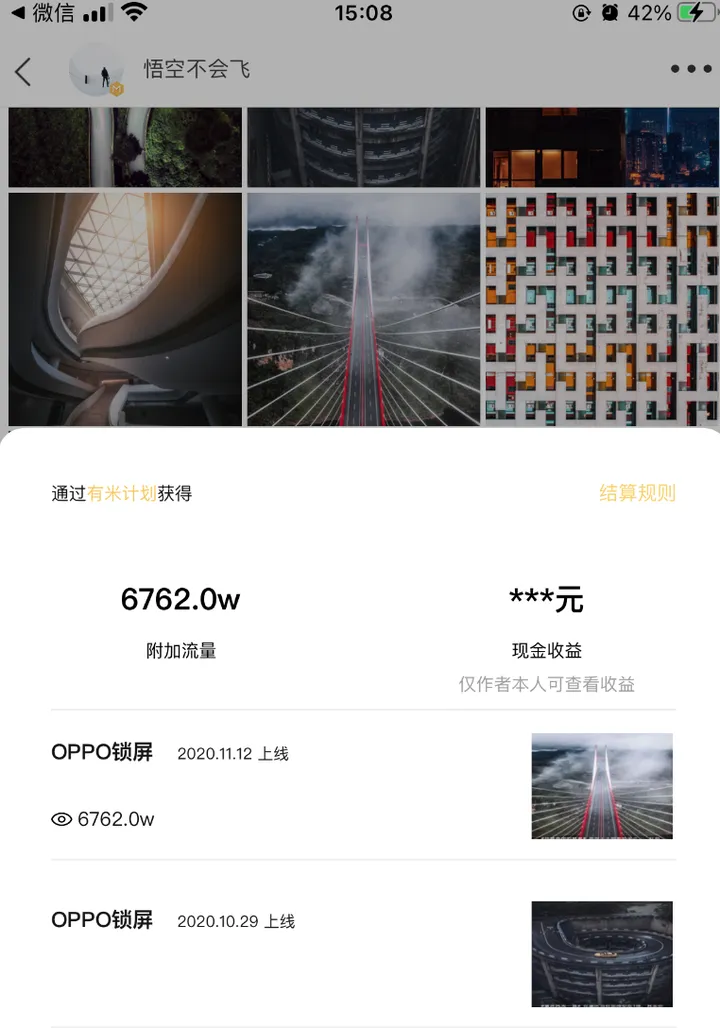Tap the masked ***元 cash earnings
The height and width of the screenshot is (1028, 720).
coord(545,599)
